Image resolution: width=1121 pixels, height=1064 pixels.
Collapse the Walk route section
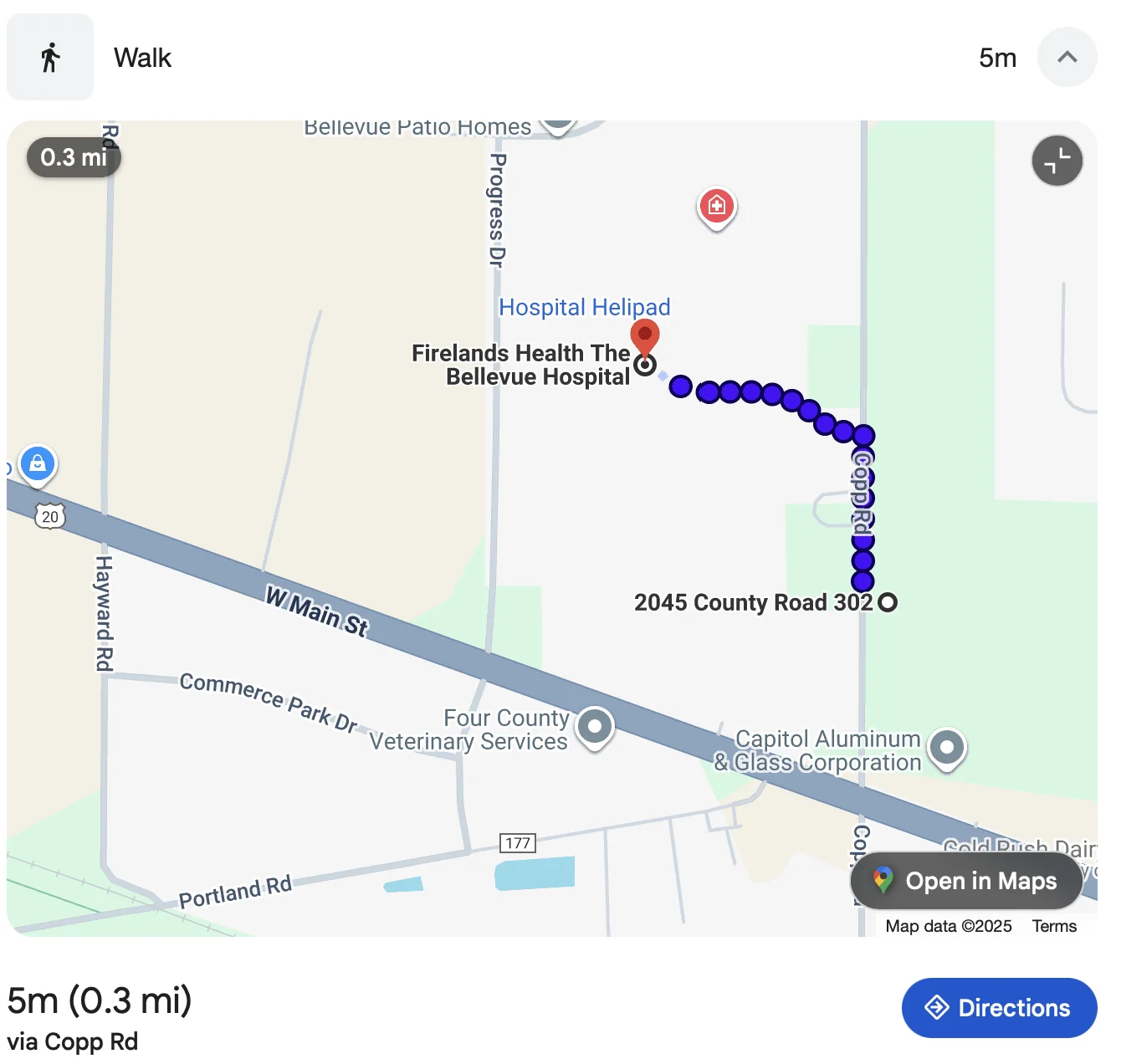click(x=1067, y=58)
